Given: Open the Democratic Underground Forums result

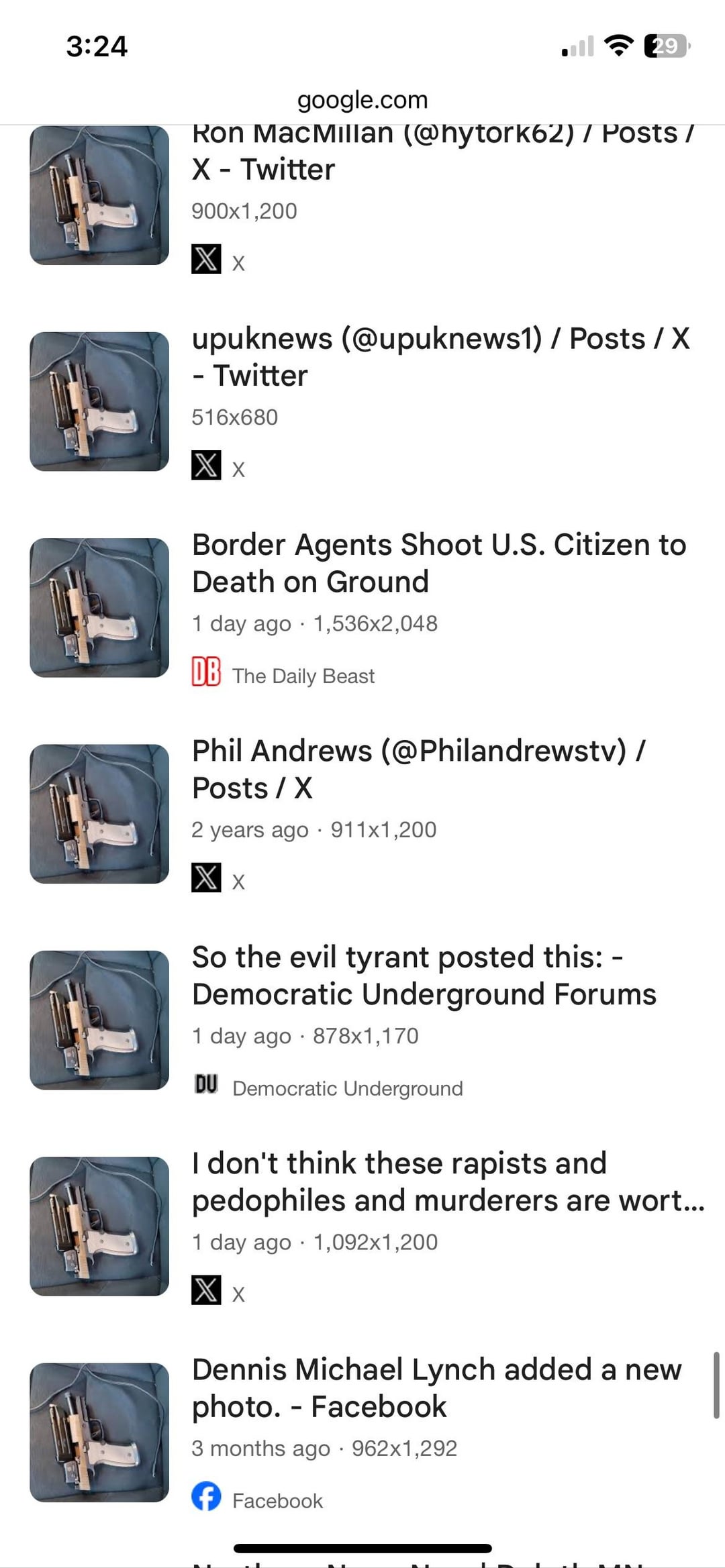Looking at the screenshot, I should [x=424, y=976].
